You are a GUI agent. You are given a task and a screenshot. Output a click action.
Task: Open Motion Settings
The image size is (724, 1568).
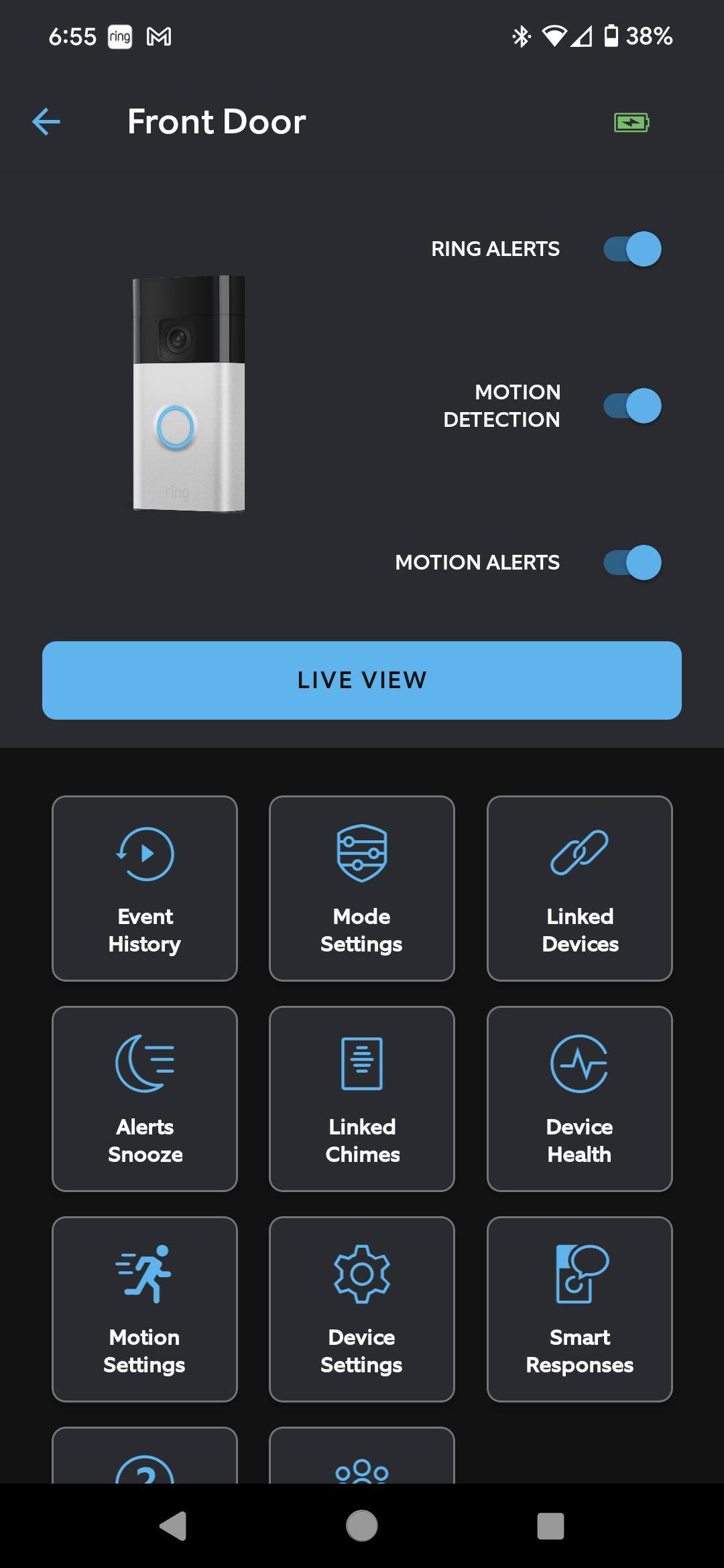pyautogui.click(x=145, y=1309)
